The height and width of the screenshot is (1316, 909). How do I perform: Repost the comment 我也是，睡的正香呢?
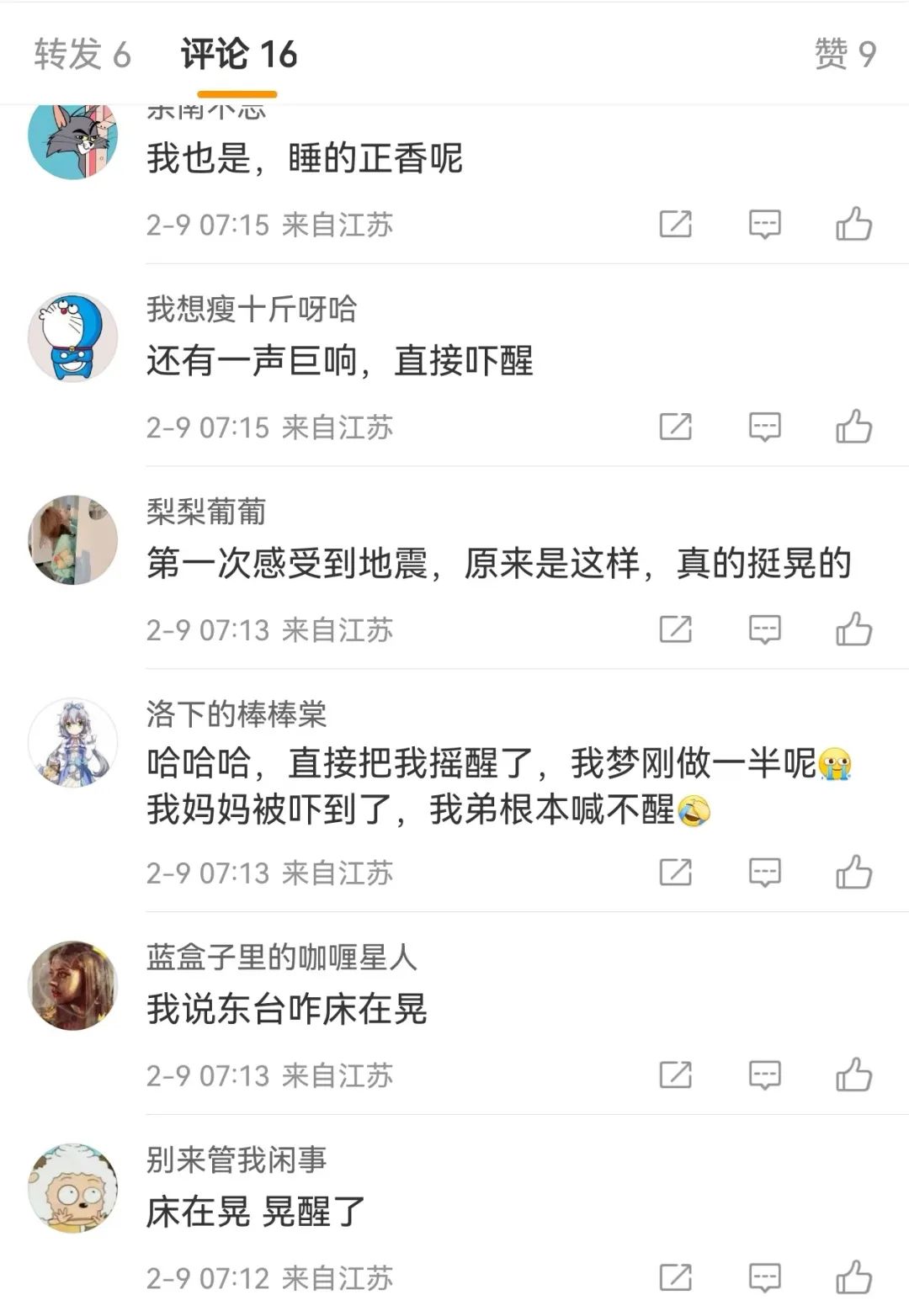point(675,225)
